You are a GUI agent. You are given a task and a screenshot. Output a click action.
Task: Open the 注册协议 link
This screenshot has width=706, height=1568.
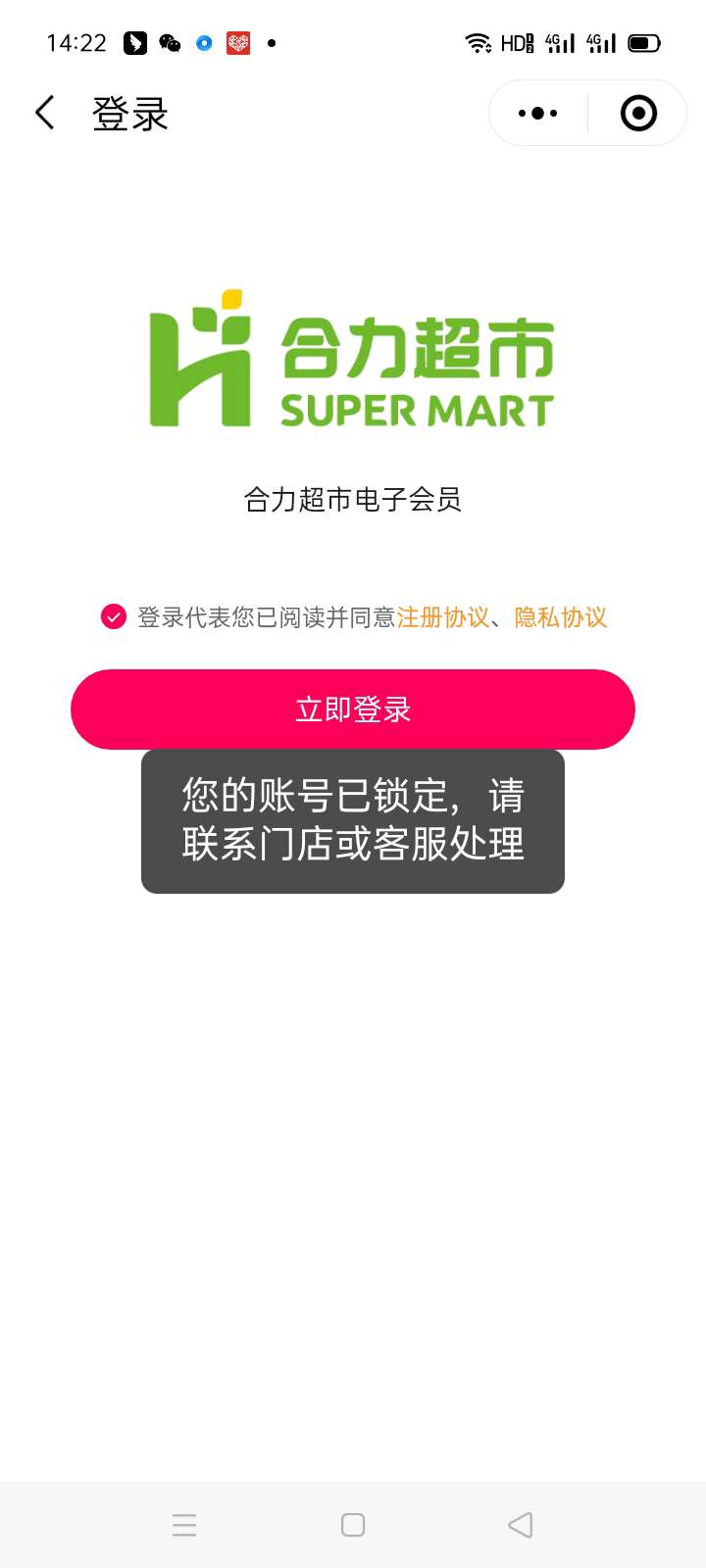pos(443,617)
